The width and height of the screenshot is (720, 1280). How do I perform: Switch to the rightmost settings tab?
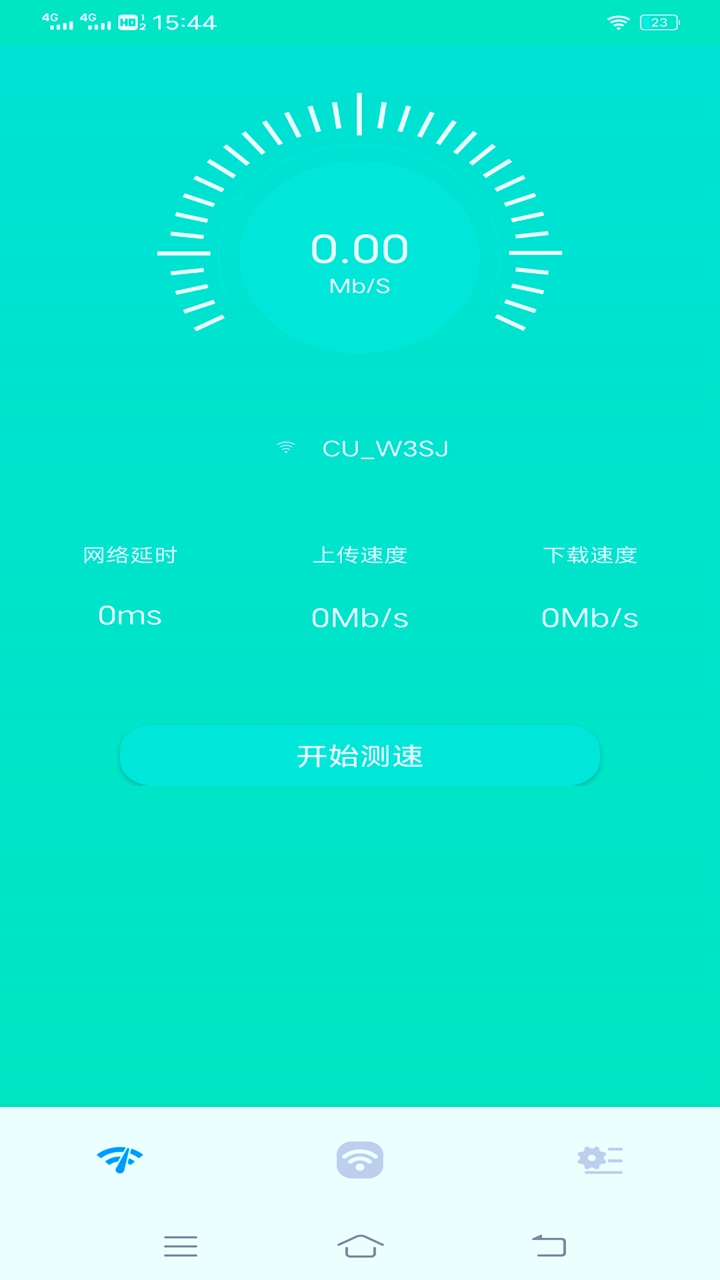(600, 1159)
